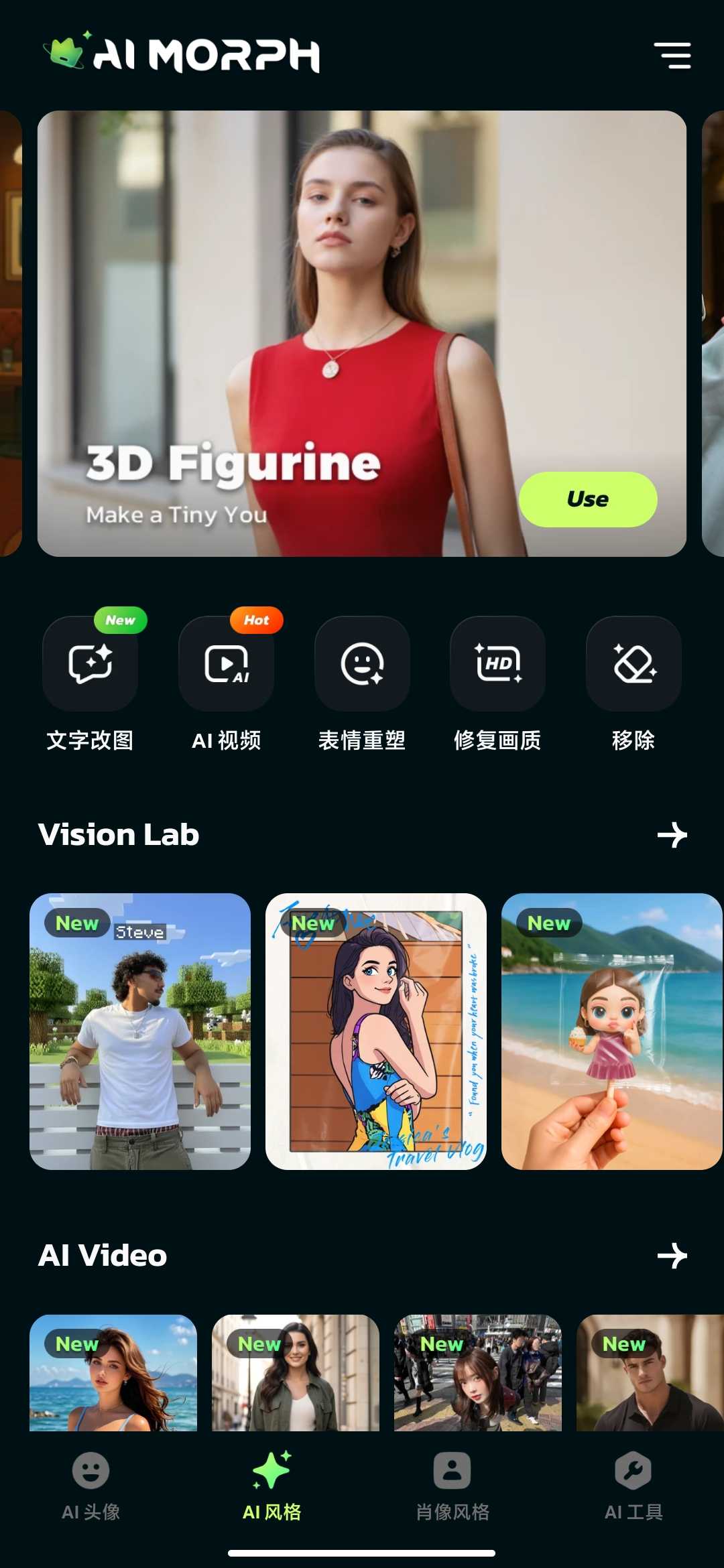724x1568 pixels.
Task: Open the lollipop doll beach card
Action: click(611, 1032)
